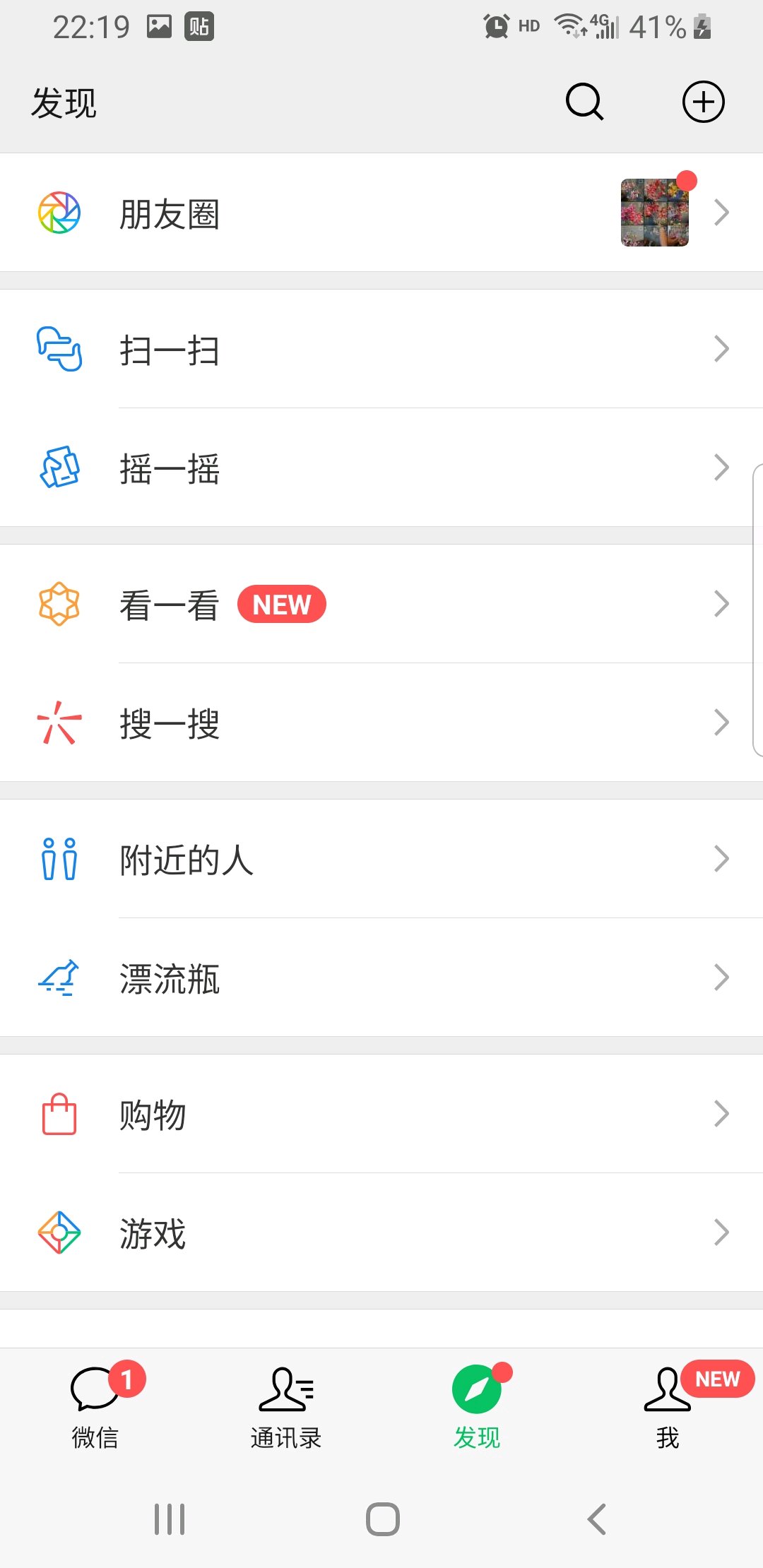
Task: Open 游戏 games
Action: click(381, 1233)
